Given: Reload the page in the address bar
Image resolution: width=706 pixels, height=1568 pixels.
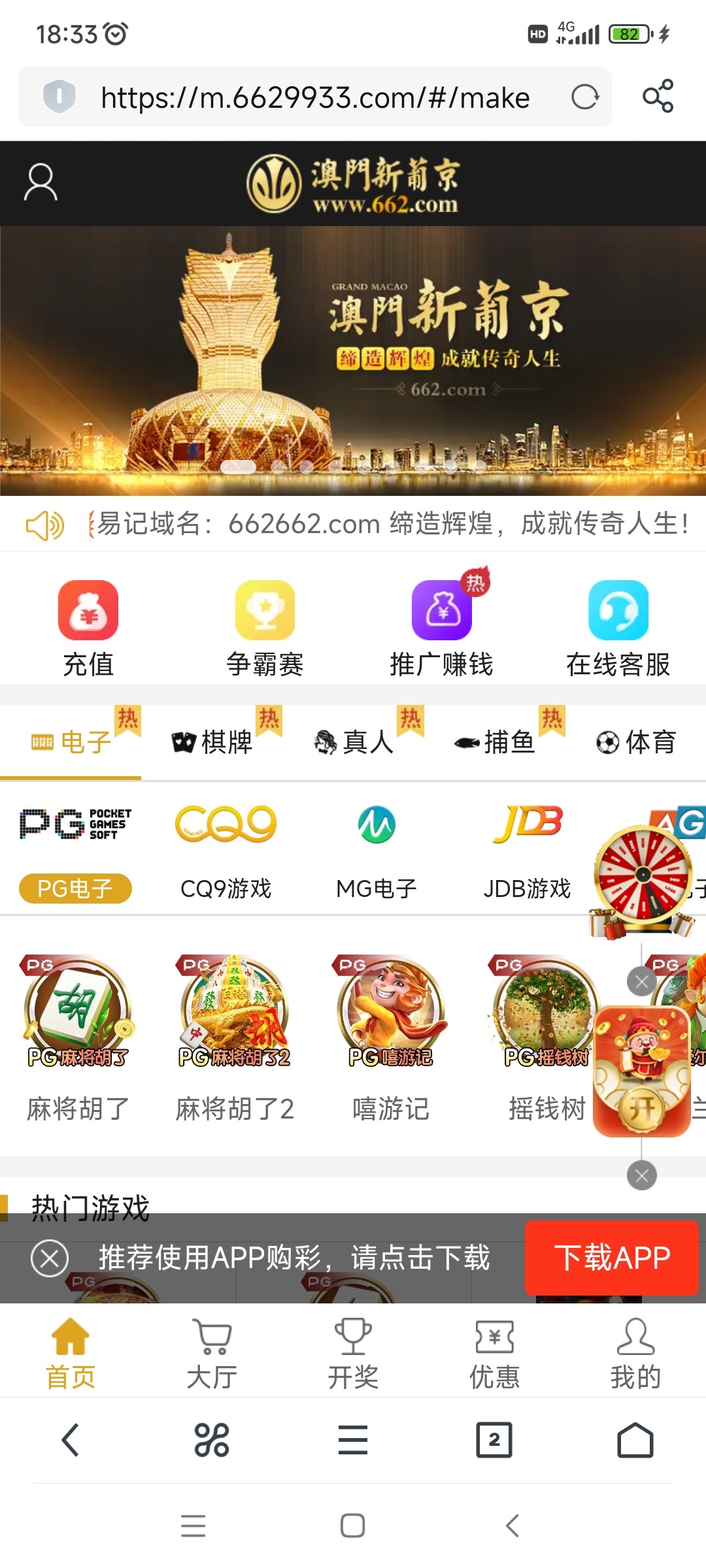Looking at the screenshot, I should click(x=584, y=97).
